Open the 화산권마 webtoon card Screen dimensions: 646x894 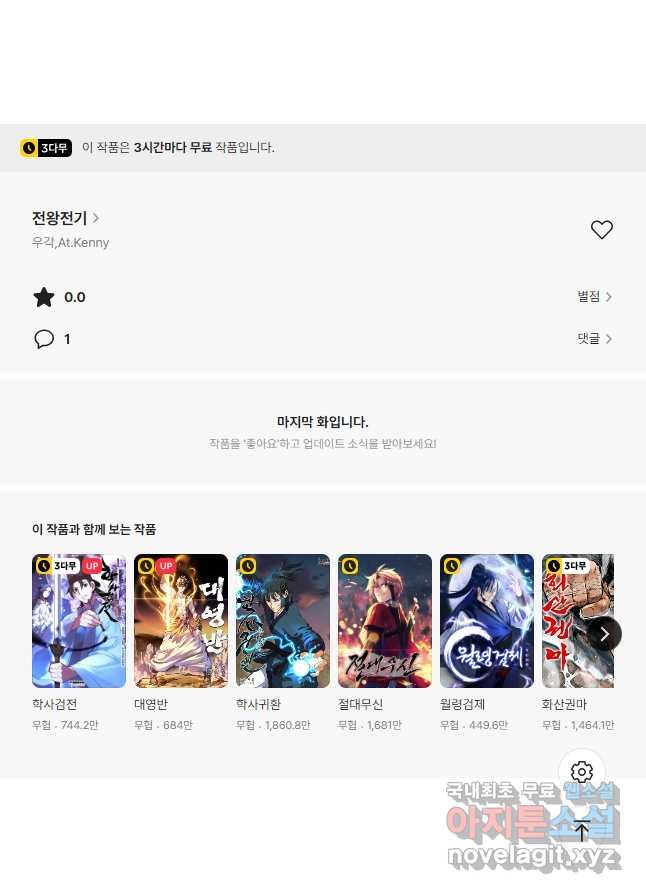click(x=575, y=621)
